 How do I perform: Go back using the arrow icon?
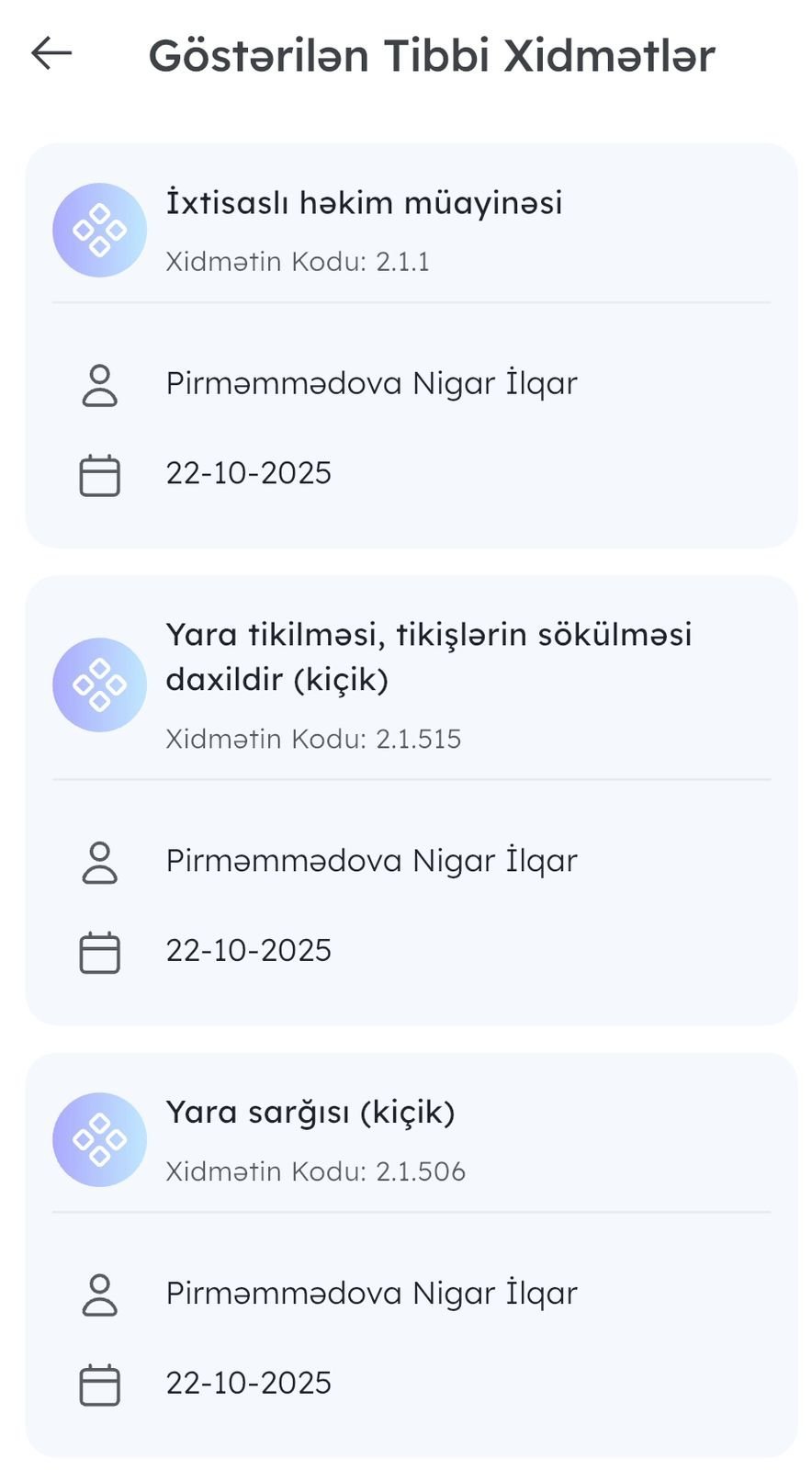51,54
